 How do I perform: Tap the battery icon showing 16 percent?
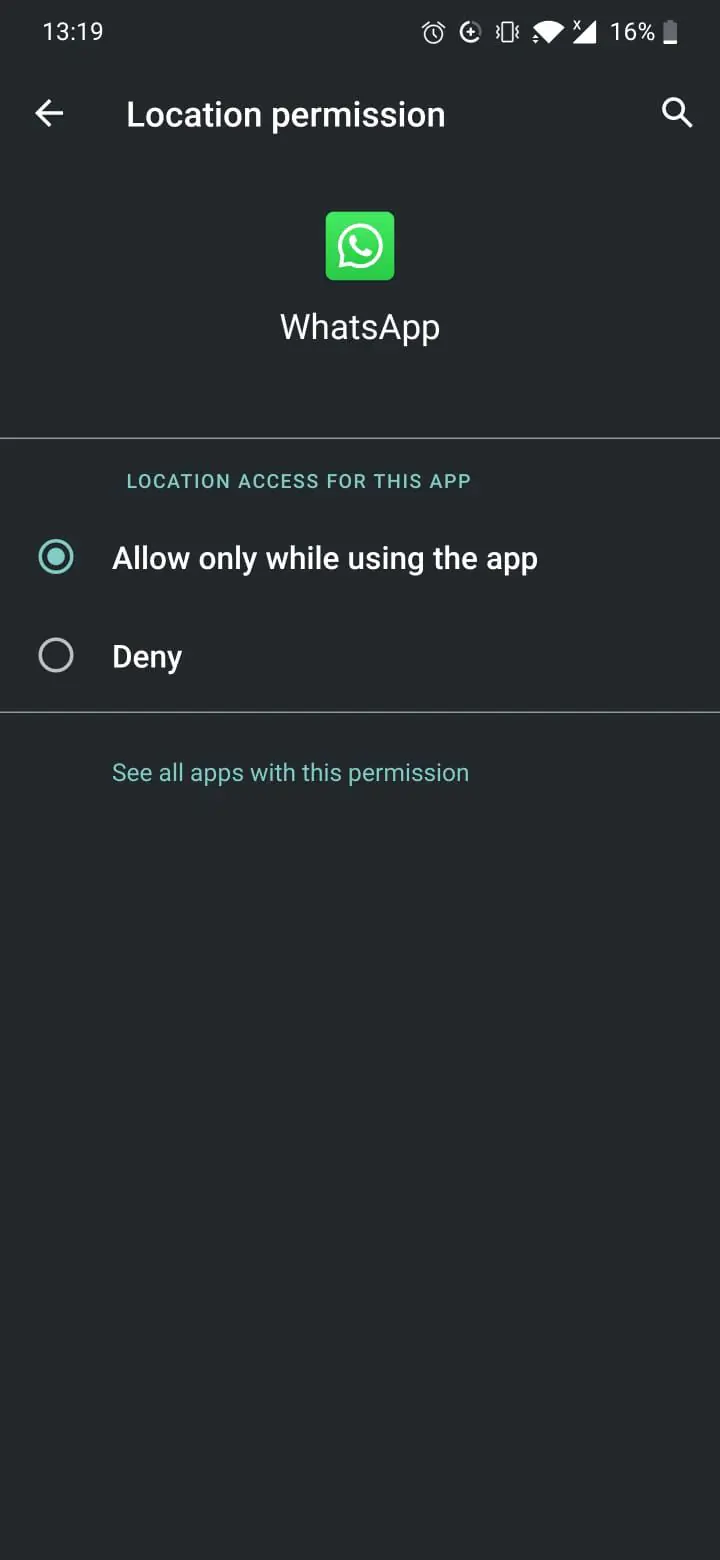pos(671,31)
